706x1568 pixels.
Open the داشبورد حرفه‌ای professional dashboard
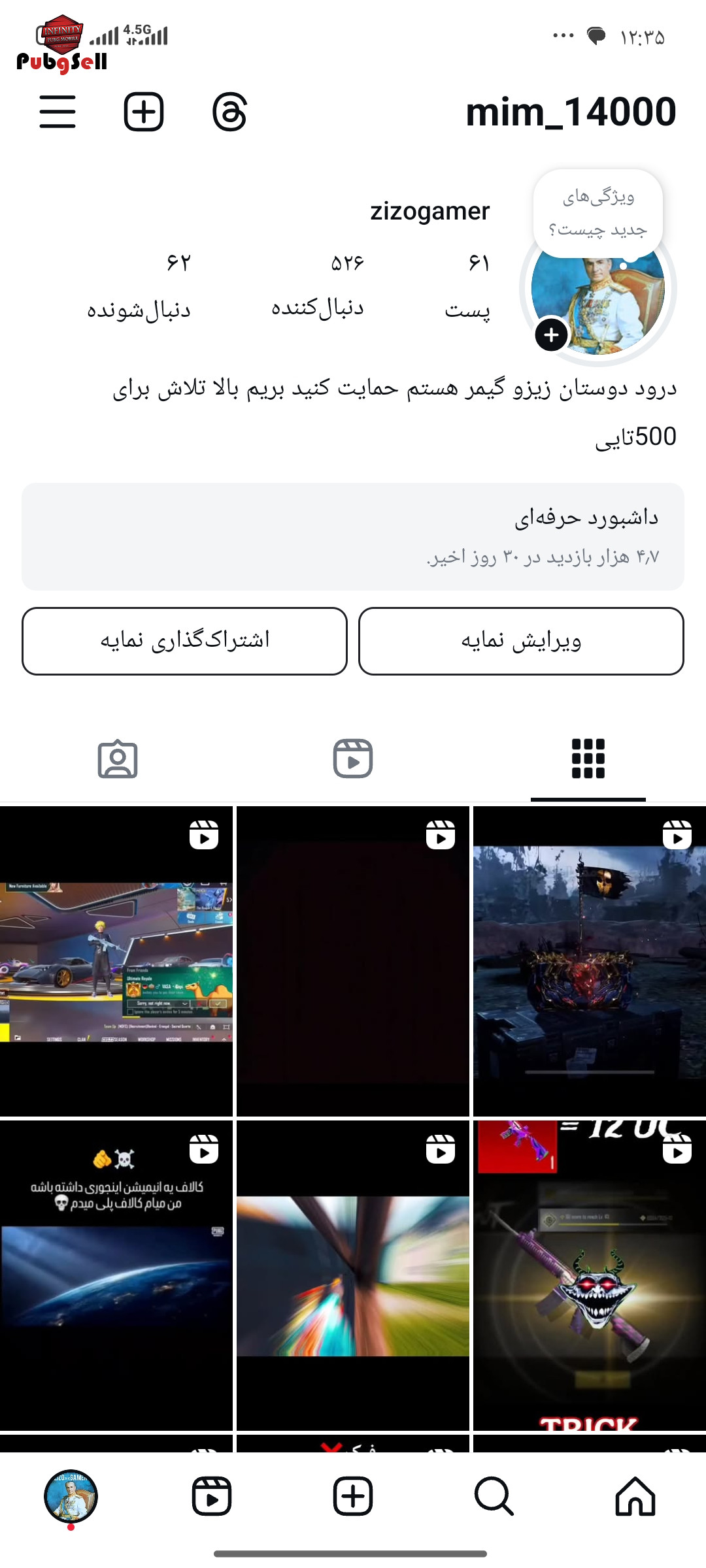tap(353, 536)
